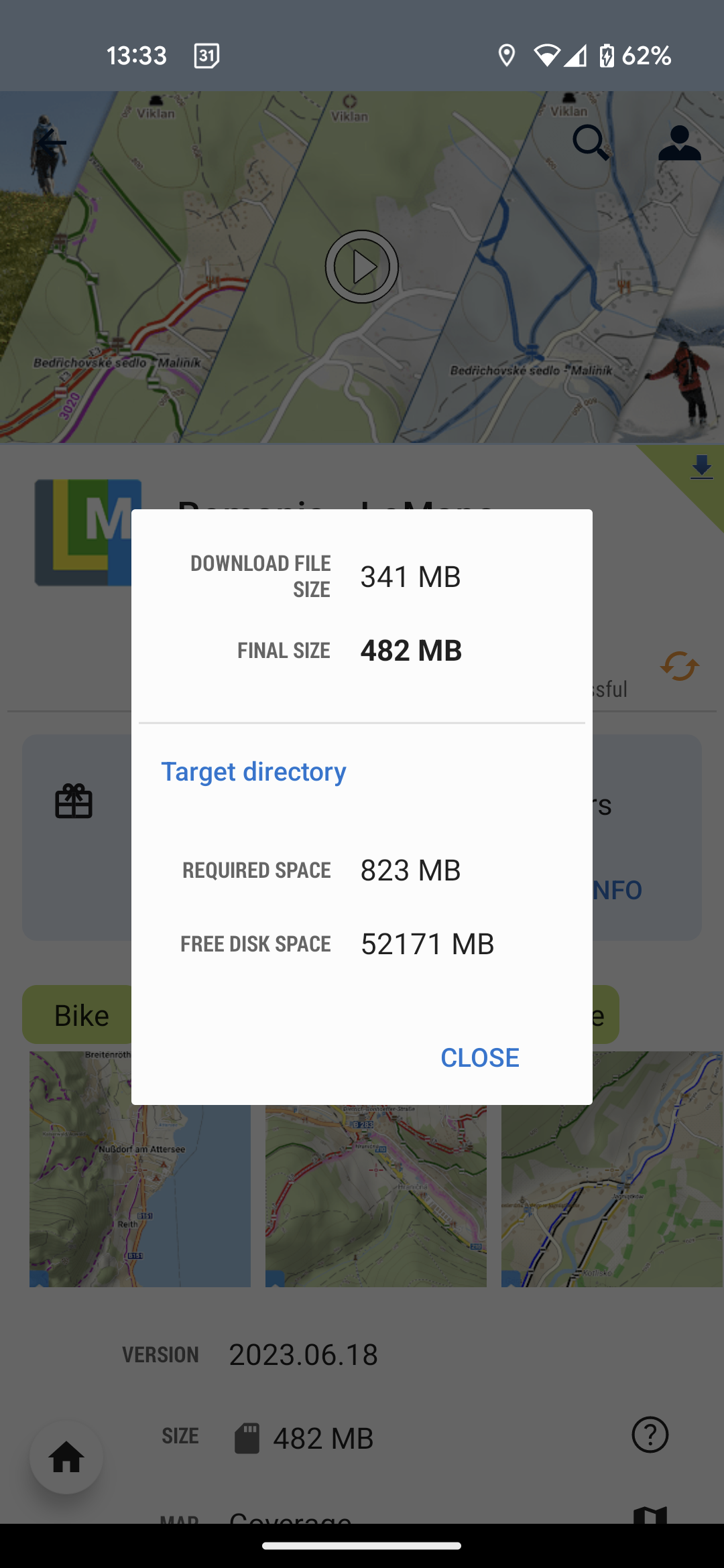Play the map preview video

click(x=362, y=267)
